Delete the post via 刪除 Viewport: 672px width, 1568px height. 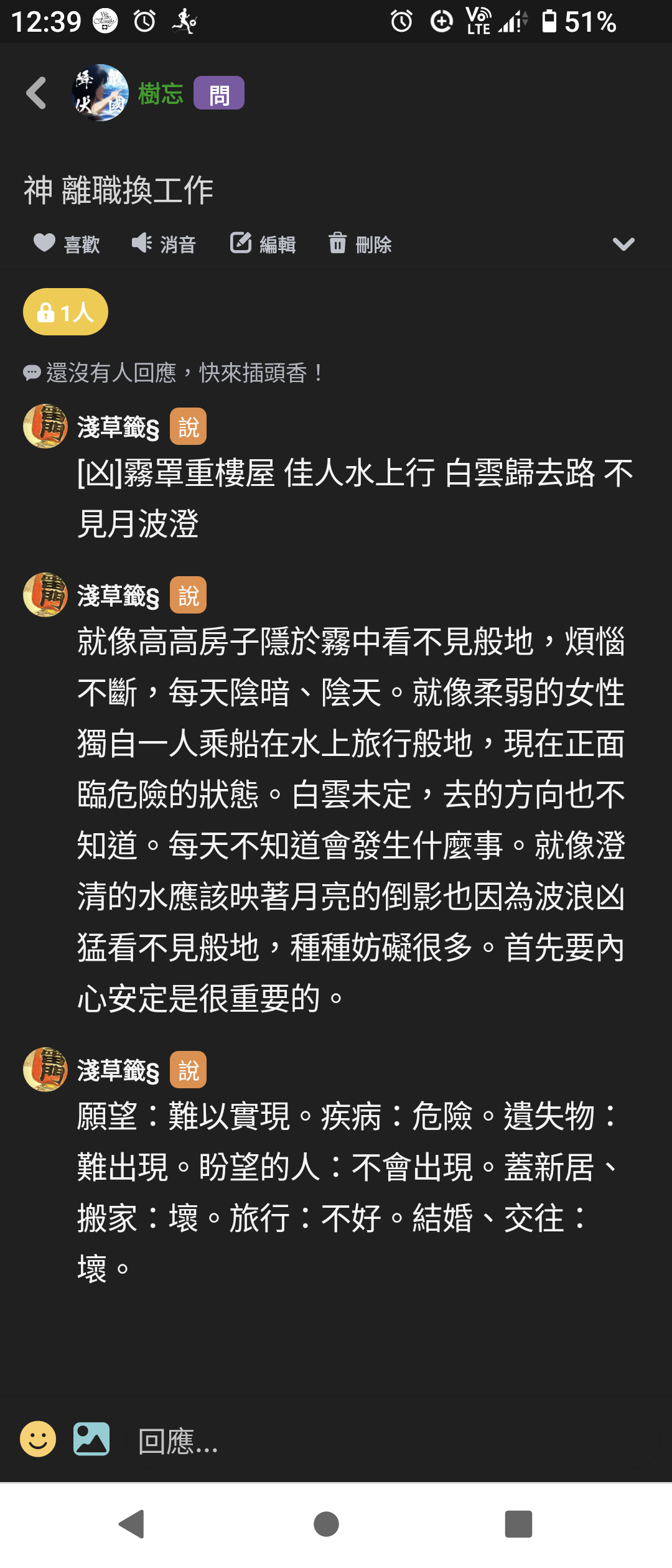[x=360, y=244]
